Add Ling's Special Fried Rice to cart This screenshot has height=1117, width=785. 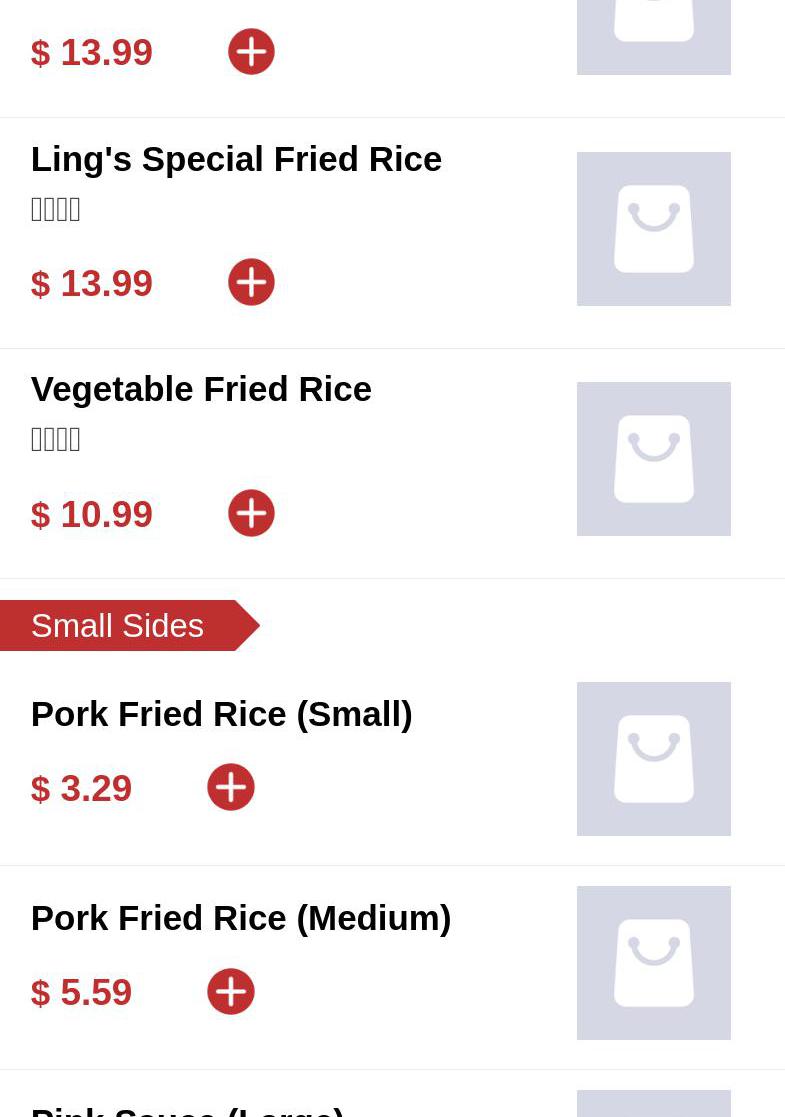(251, 282)
